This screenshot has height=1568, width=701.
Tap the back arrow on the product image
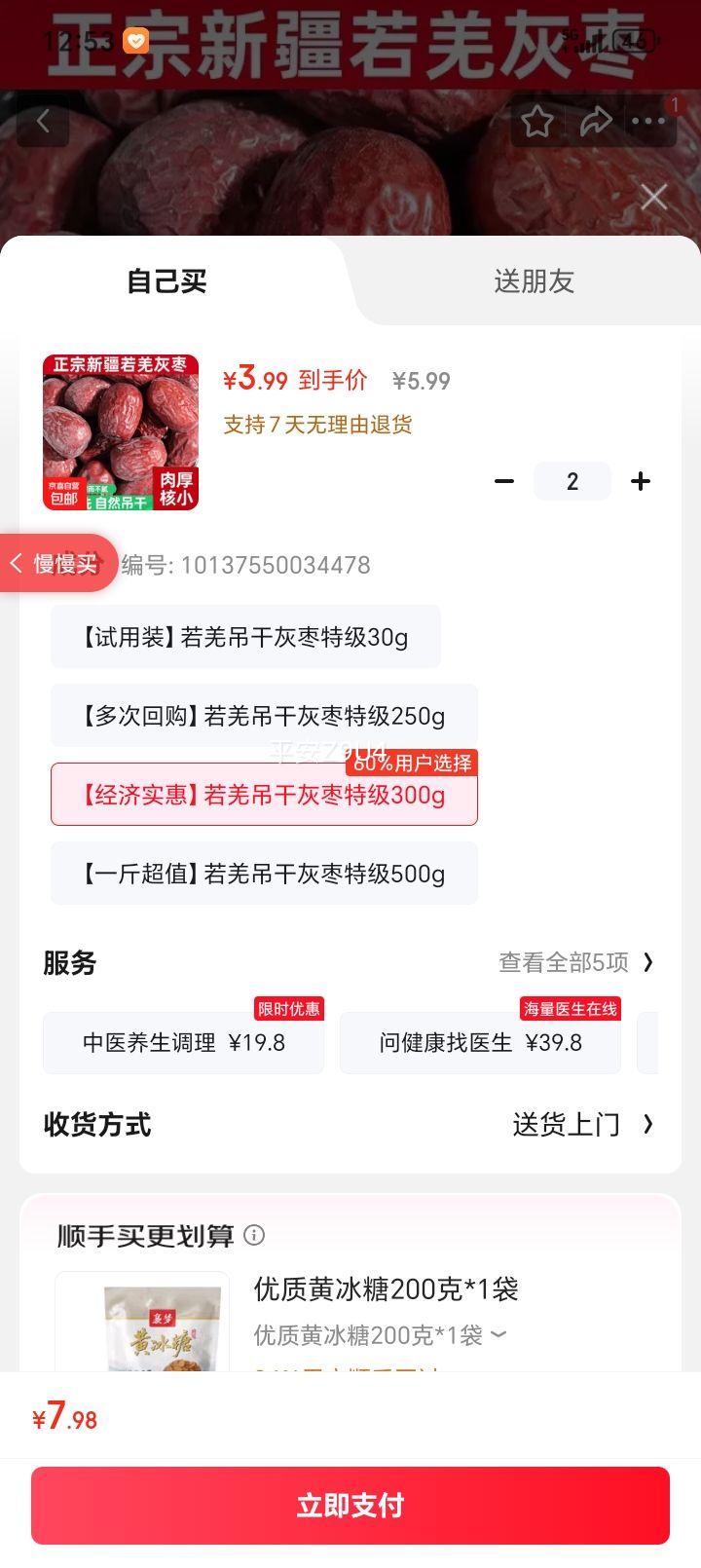click(x=42, y=121)
